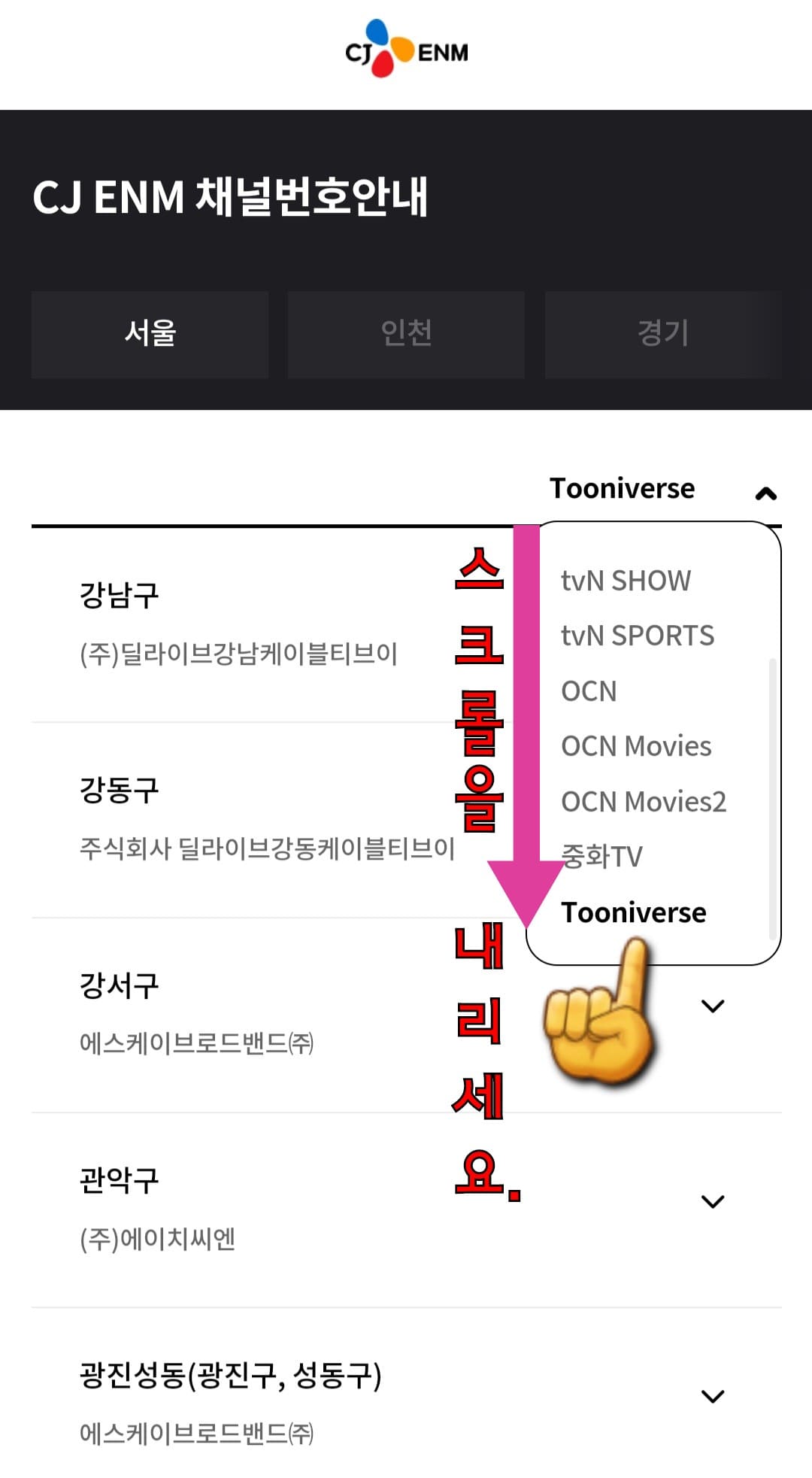The height and width of the screenshot is (1478, 812).
Task: Click the CJ ENM logo
Action: (x=406, y=47)
